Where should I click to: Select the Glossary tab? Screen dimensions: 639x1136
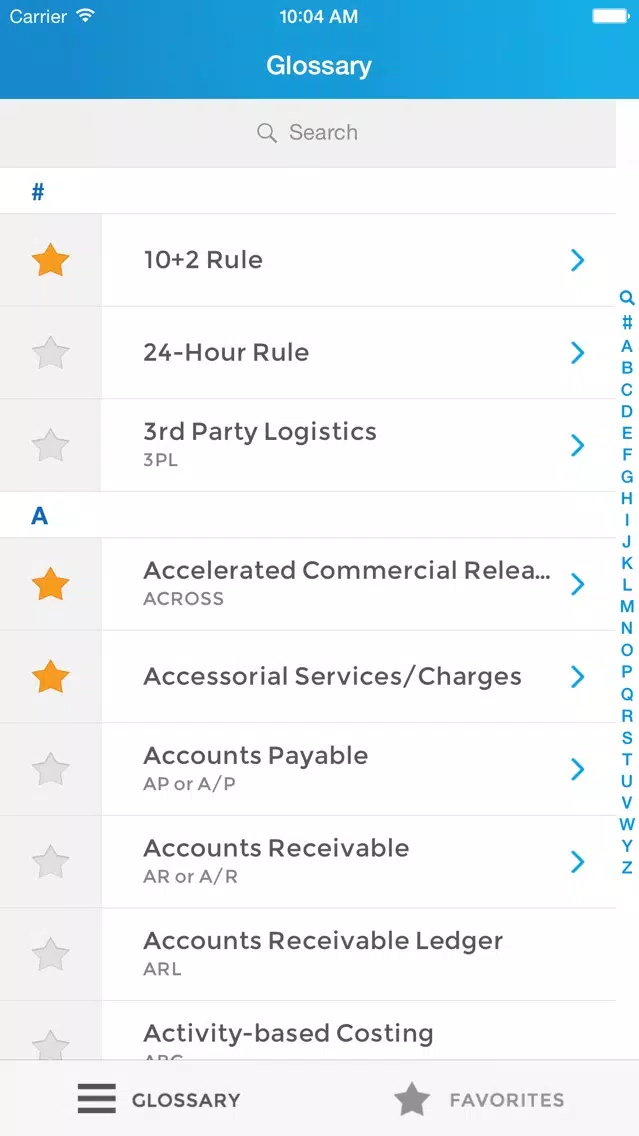click(159, 1099)
